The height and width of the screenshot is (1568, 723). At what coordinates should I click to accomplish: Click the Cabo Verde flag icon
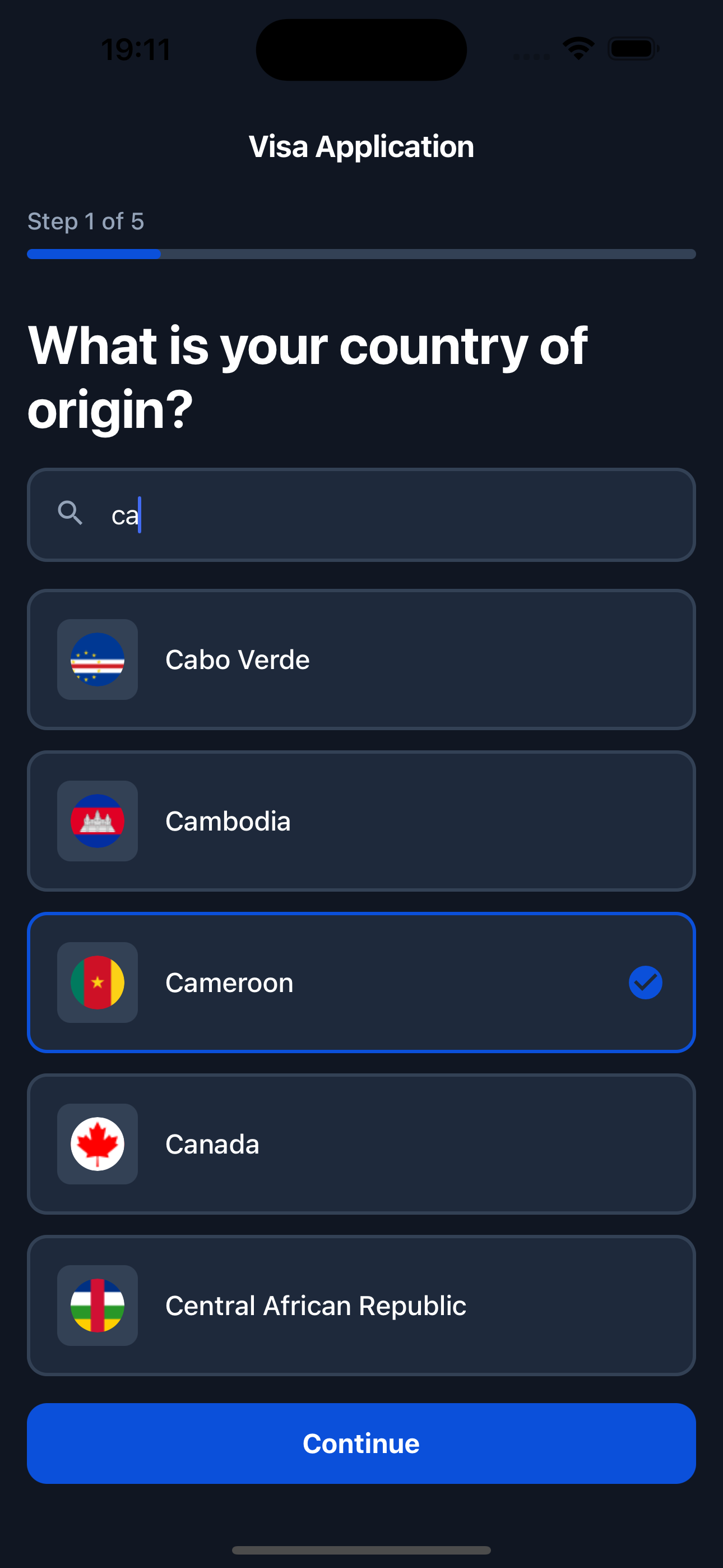(97, 659)
